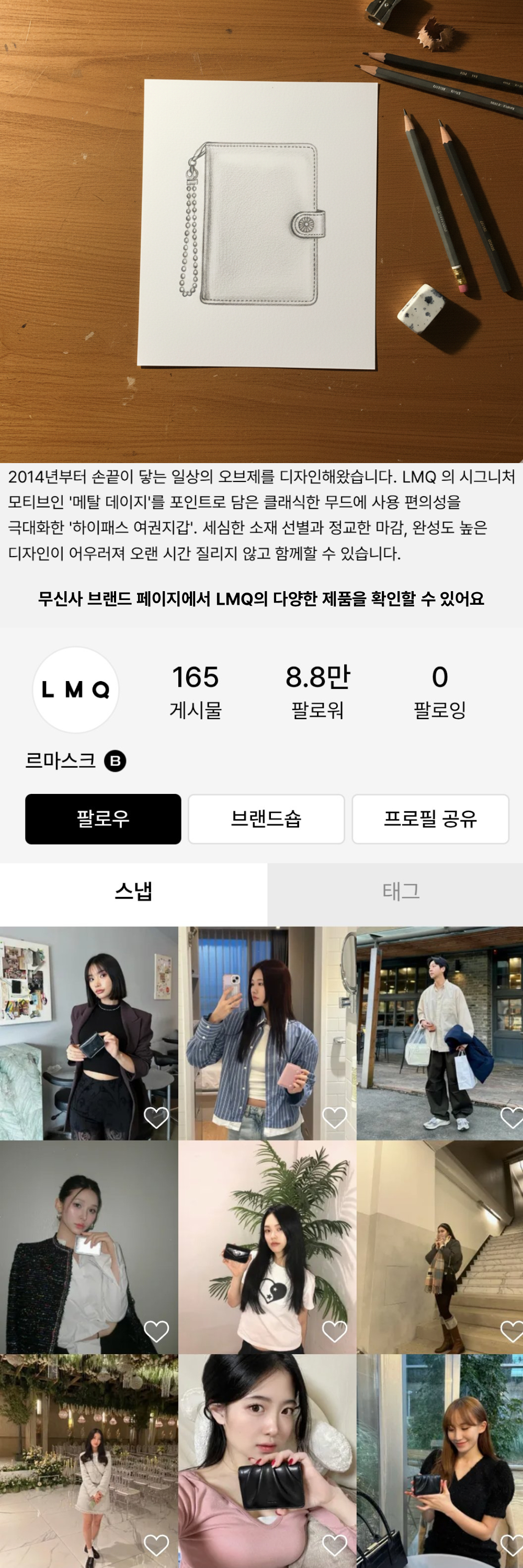Like the pink top close-up snap

334,1545
